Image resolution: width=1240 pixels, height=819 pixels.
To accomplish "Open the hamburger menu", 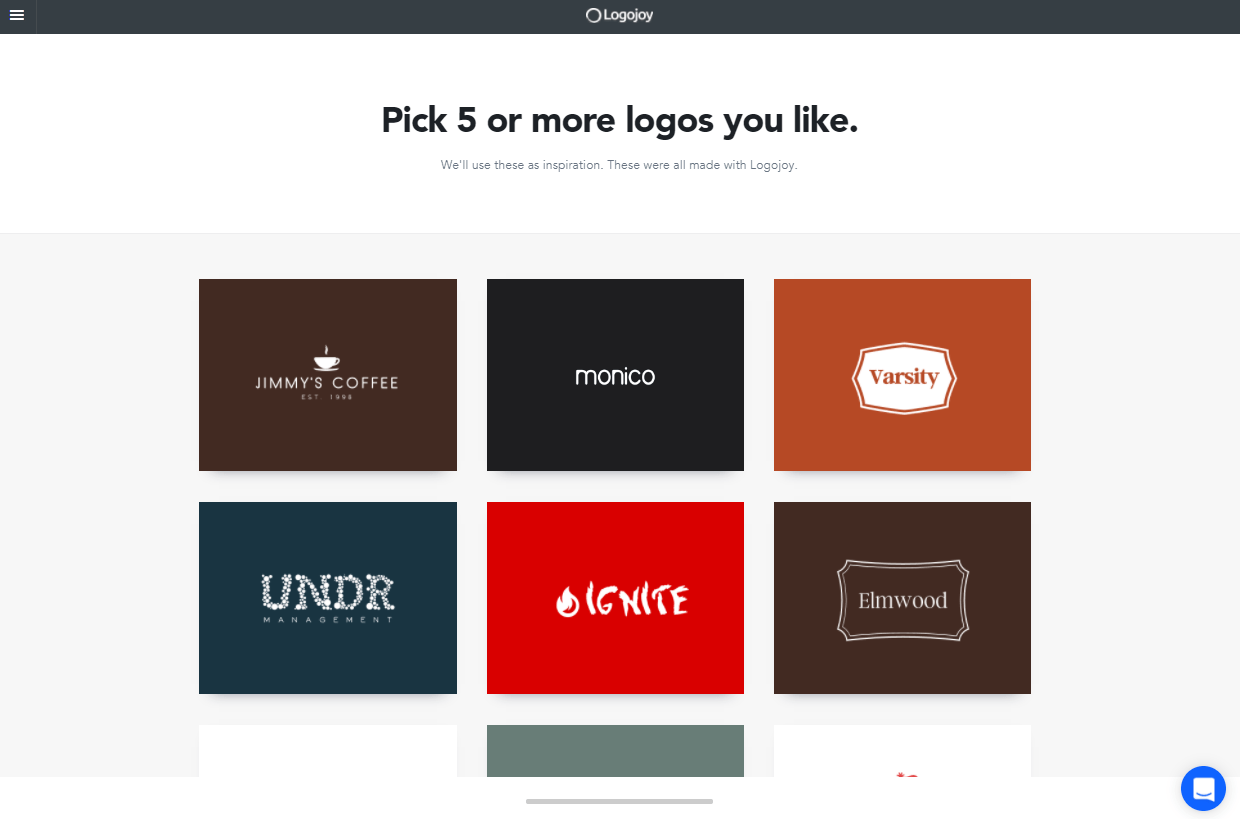I will (17, 15).
